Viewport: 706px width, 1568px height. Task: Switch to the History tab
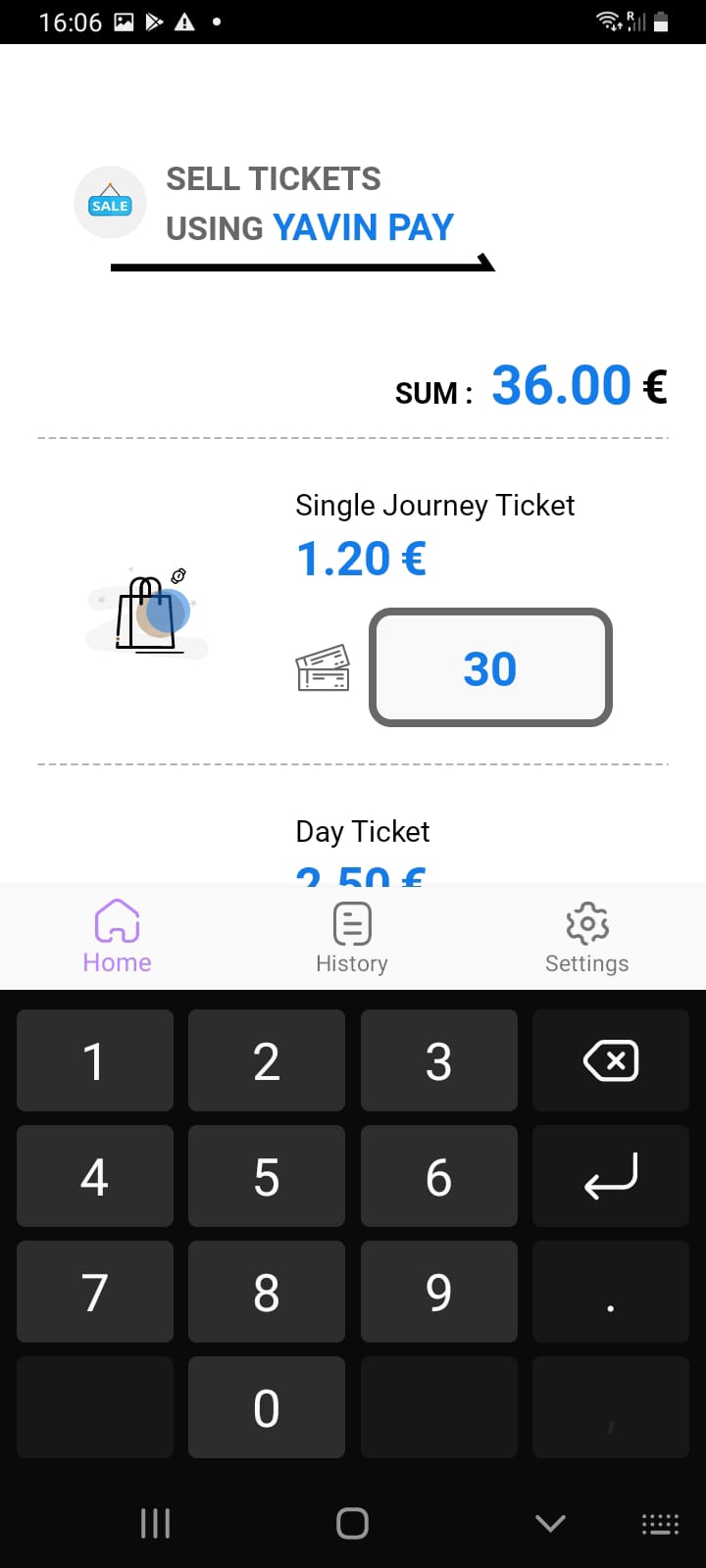click(352, 938)
